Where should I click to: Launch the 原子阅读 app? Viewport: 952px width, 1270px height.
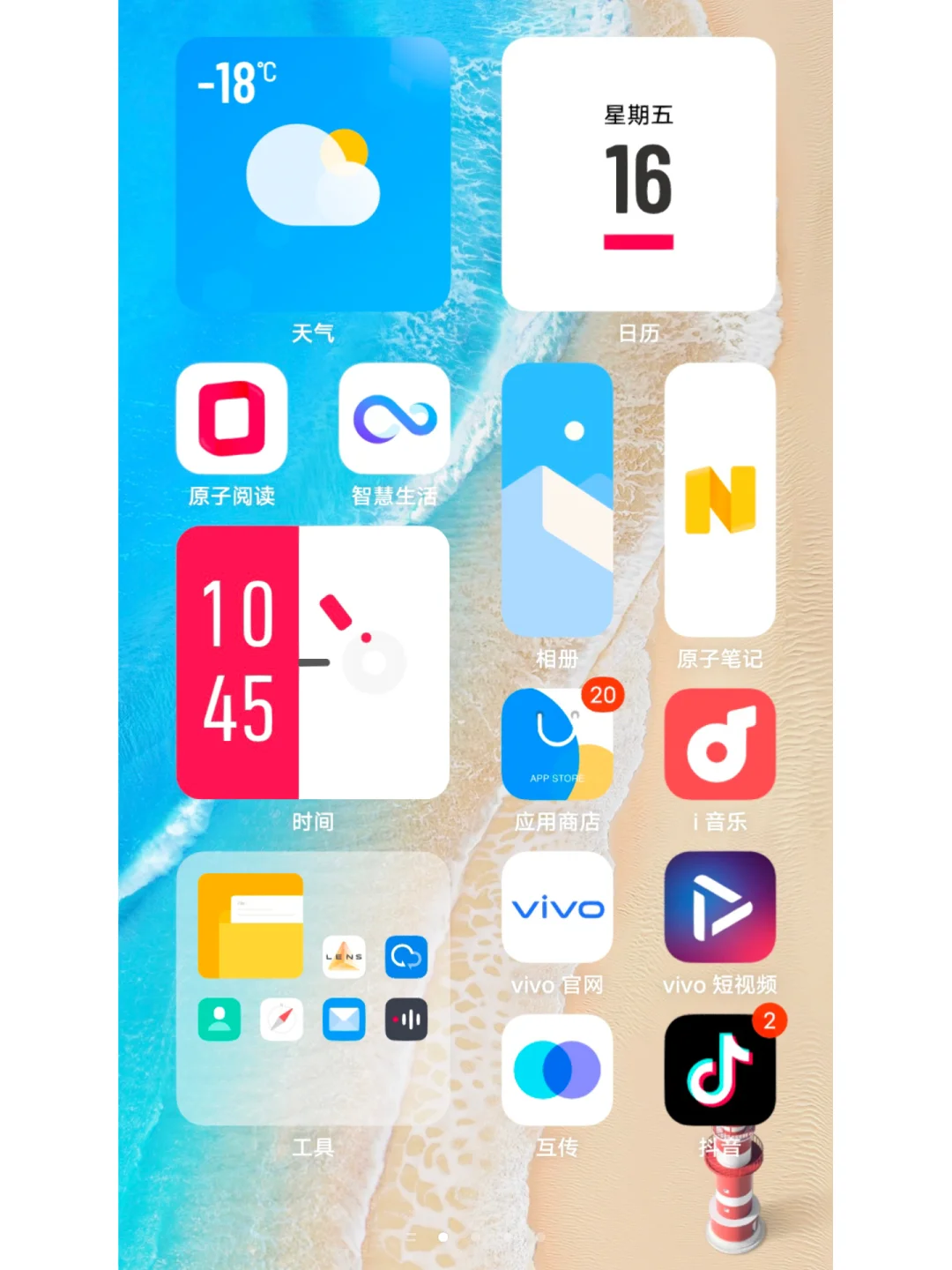coord(232,418)
